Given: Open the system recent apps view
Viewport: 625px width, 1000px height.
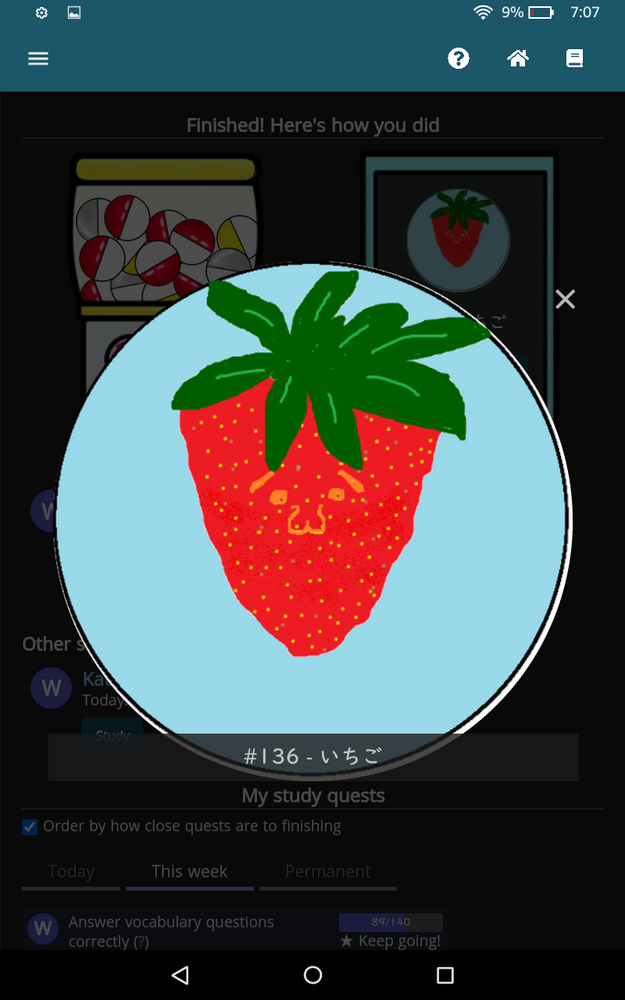Looking at the screenshot, I should [445, 975].
